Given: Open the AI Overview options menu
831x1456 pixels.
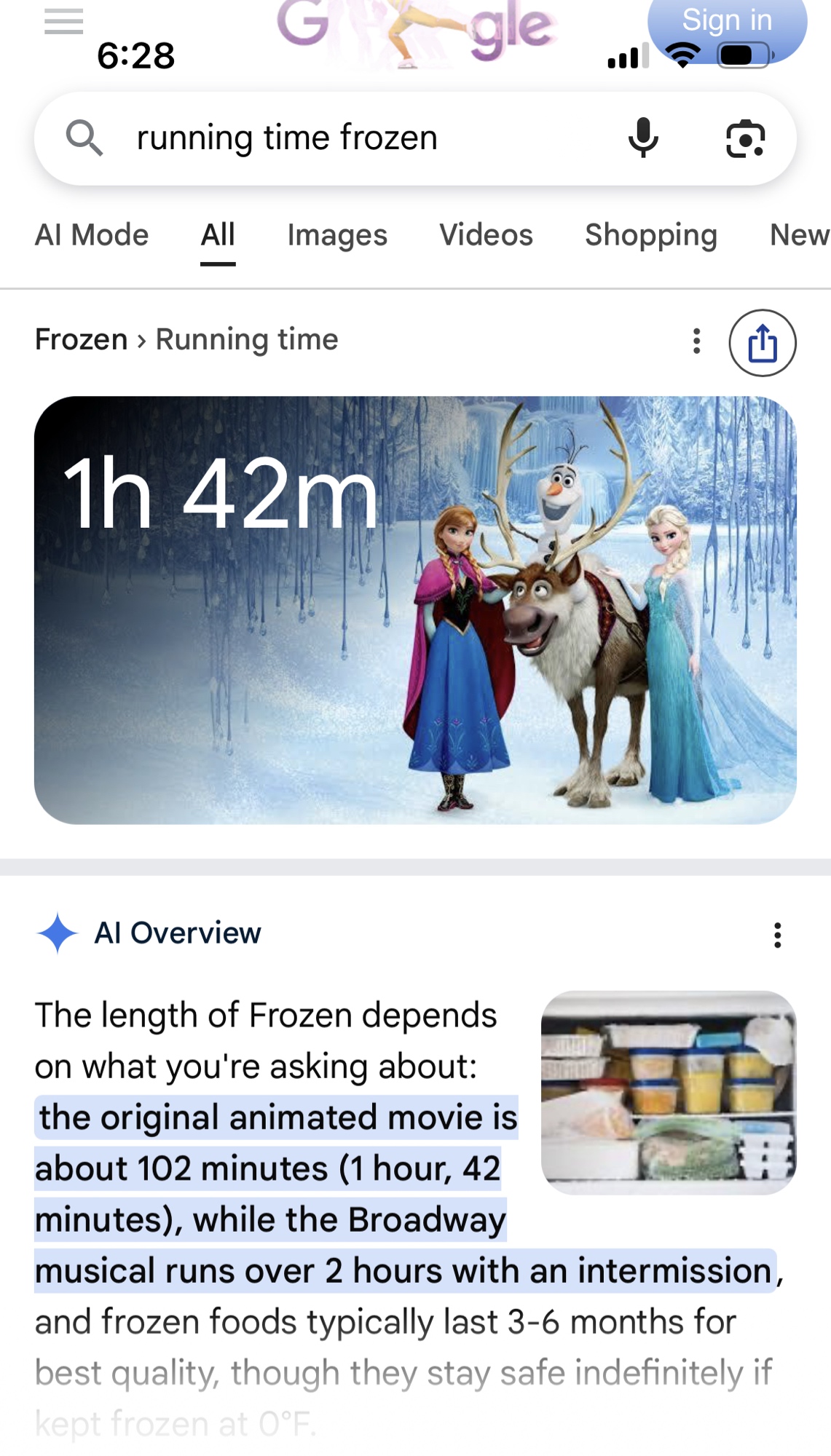Looking at the screenshot, I should coord(778,935).
